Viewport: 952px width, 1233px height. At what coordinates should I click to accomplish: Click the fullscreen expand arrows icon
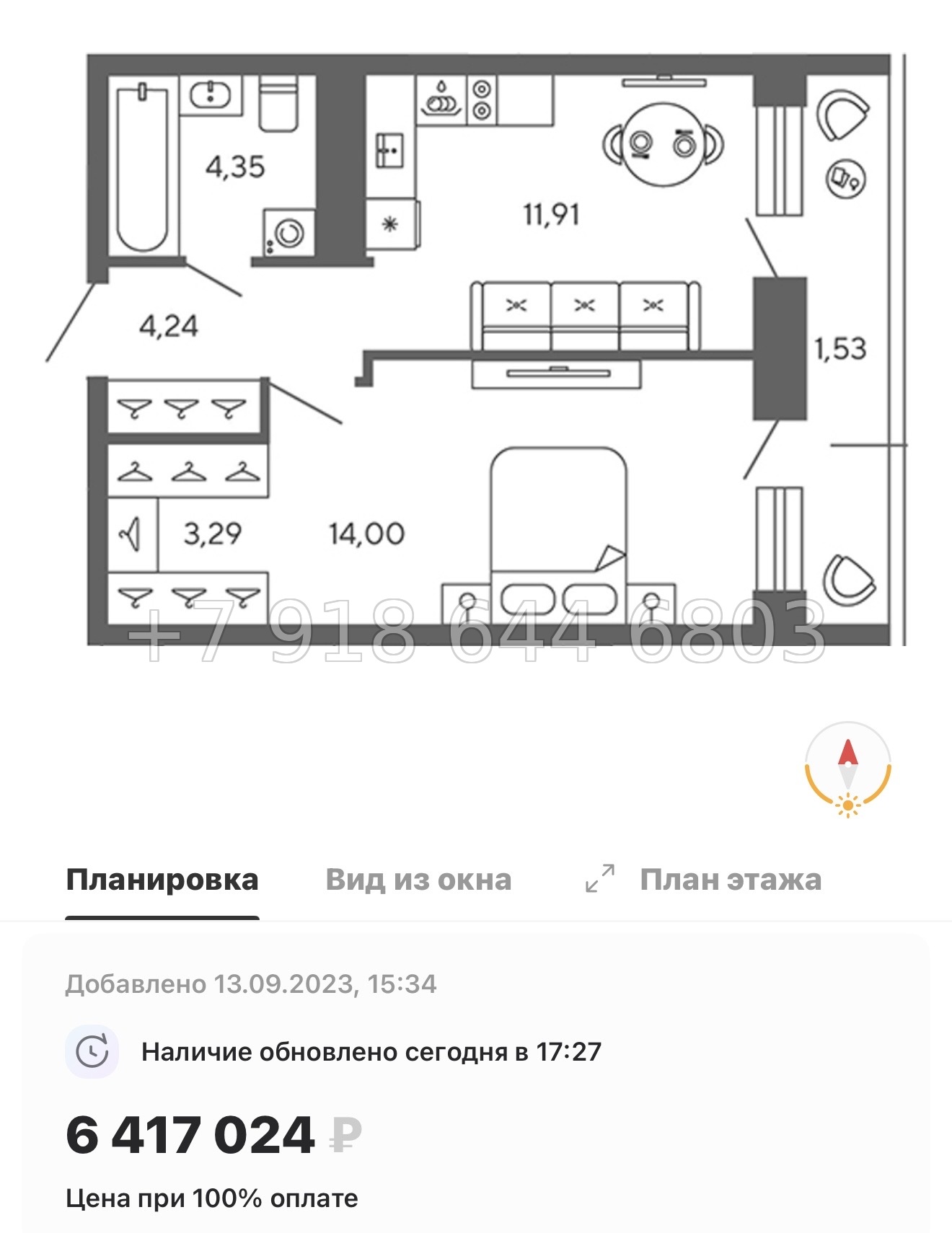(x=599, y=878)
